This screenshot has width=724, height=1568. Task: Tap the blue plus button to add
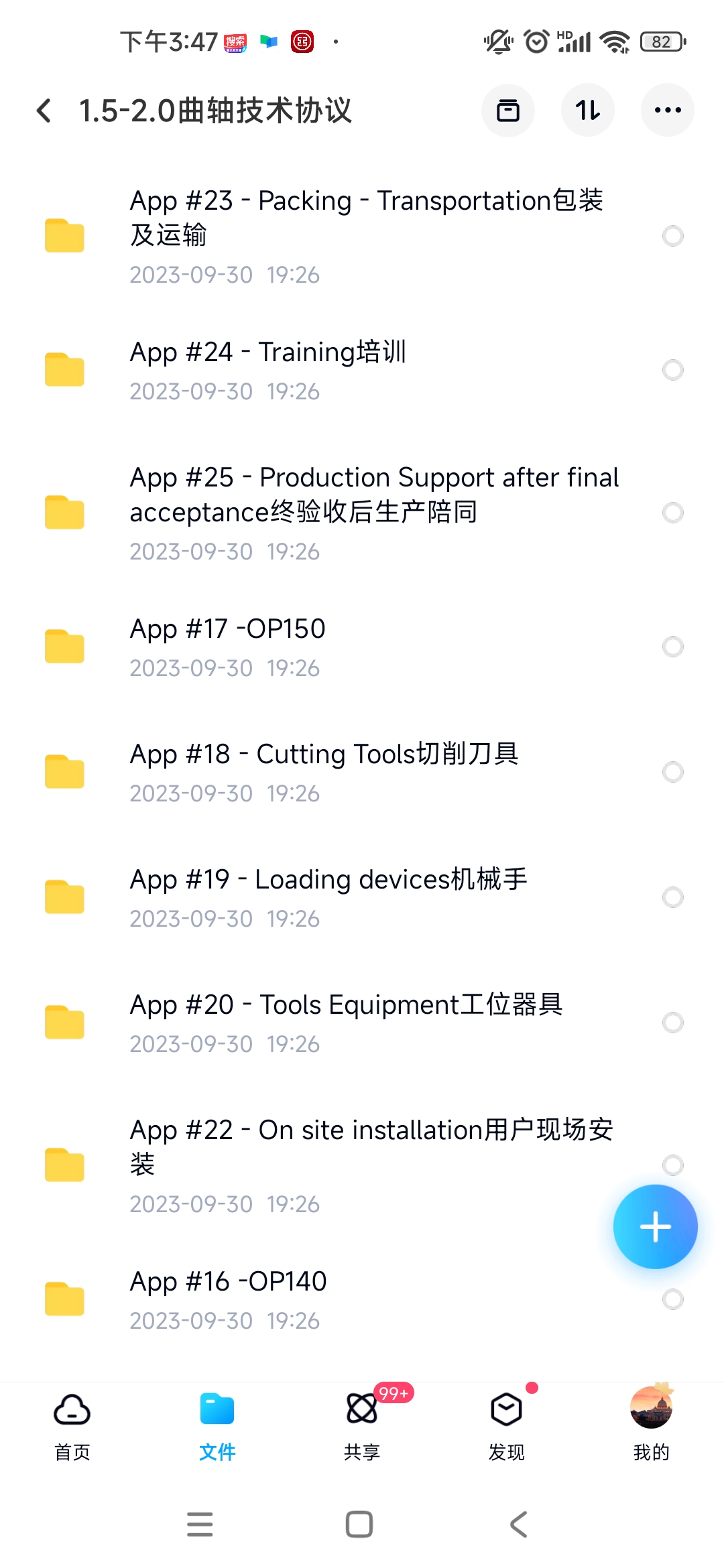pos(655,1226)
